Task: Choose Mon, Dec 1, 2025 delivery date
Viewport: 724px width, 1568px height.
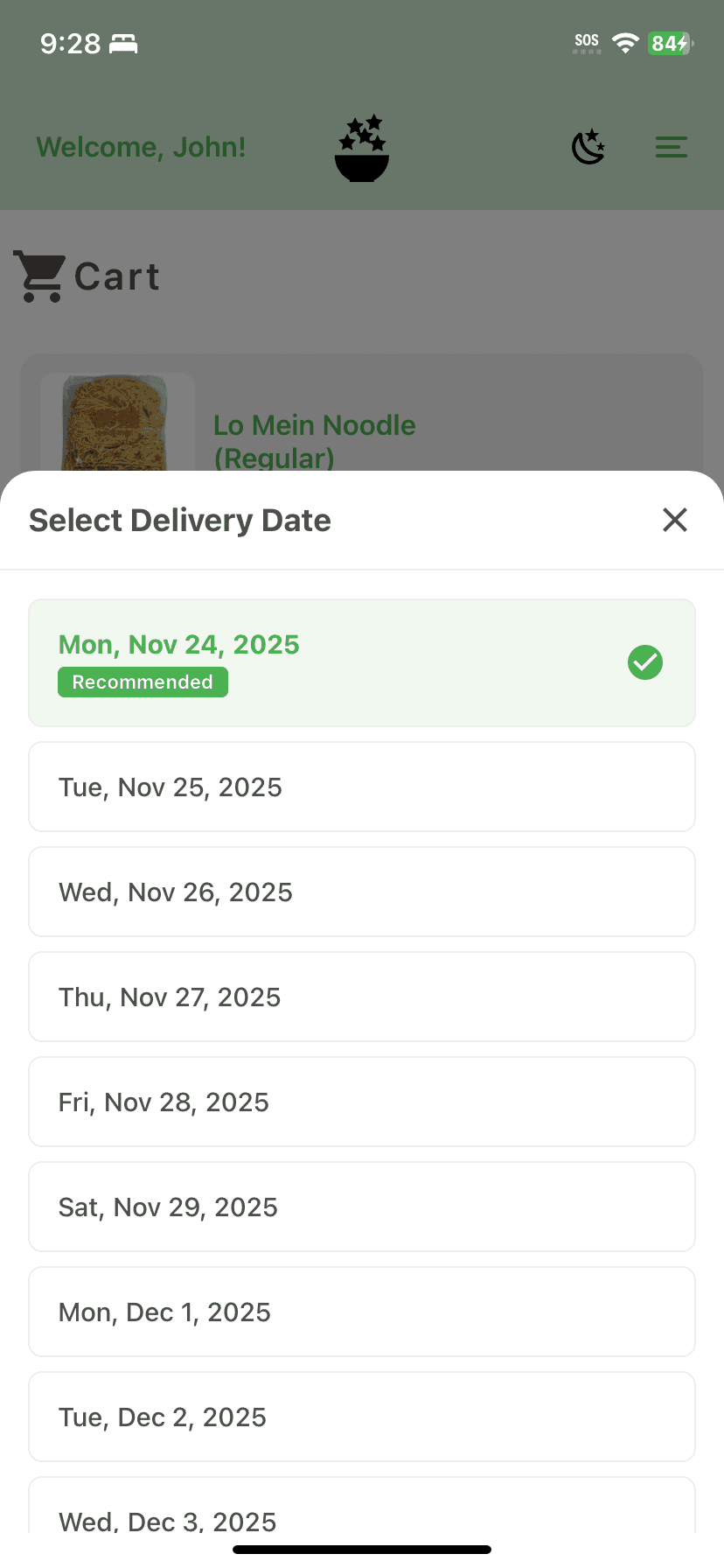Action: pos(362,1312)
